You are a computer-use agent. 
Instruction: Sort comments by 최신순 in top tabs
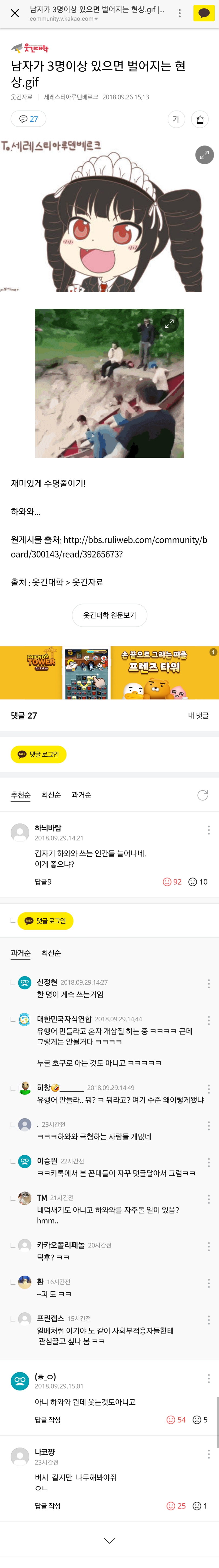51,795
